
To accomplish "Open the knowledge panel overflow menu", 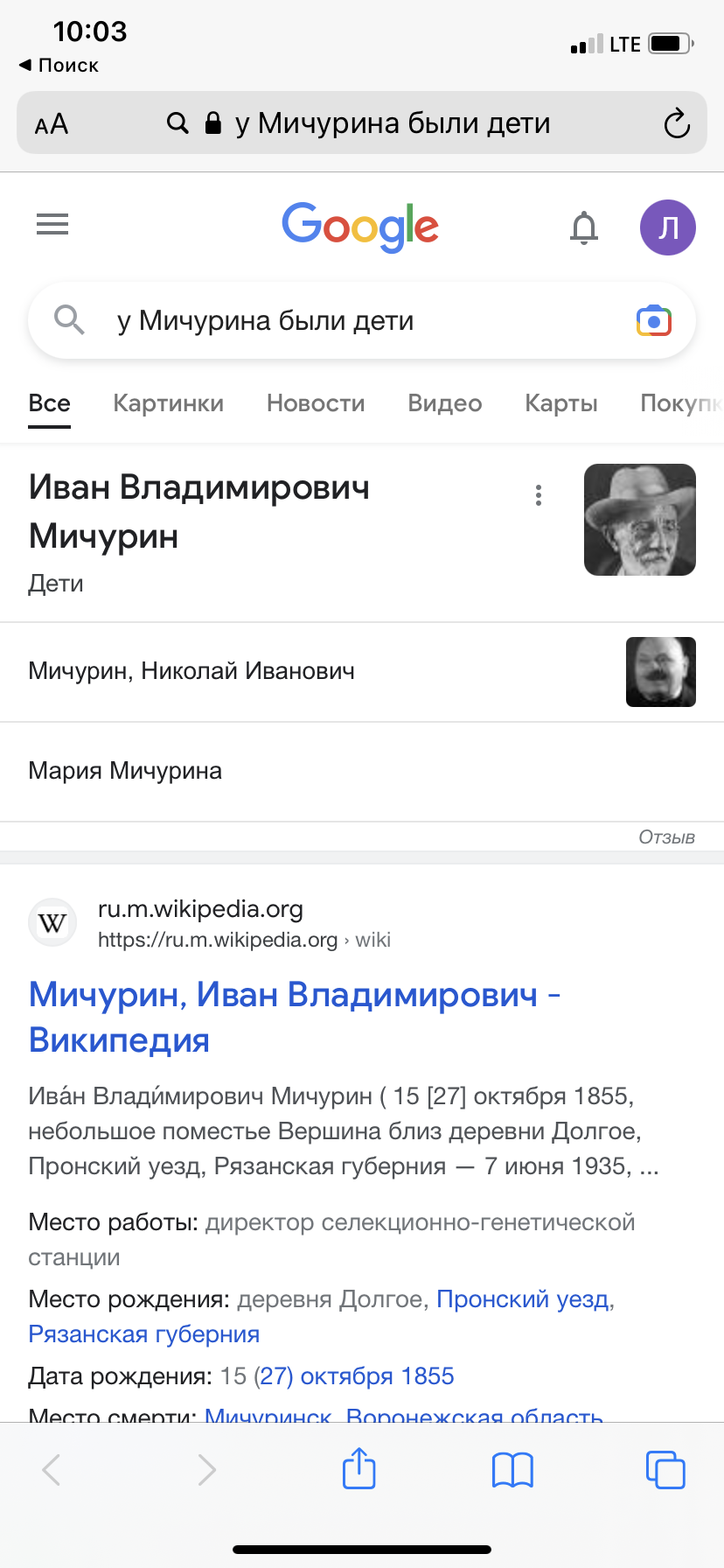I will pyautogui.click(x=539, y=495).
